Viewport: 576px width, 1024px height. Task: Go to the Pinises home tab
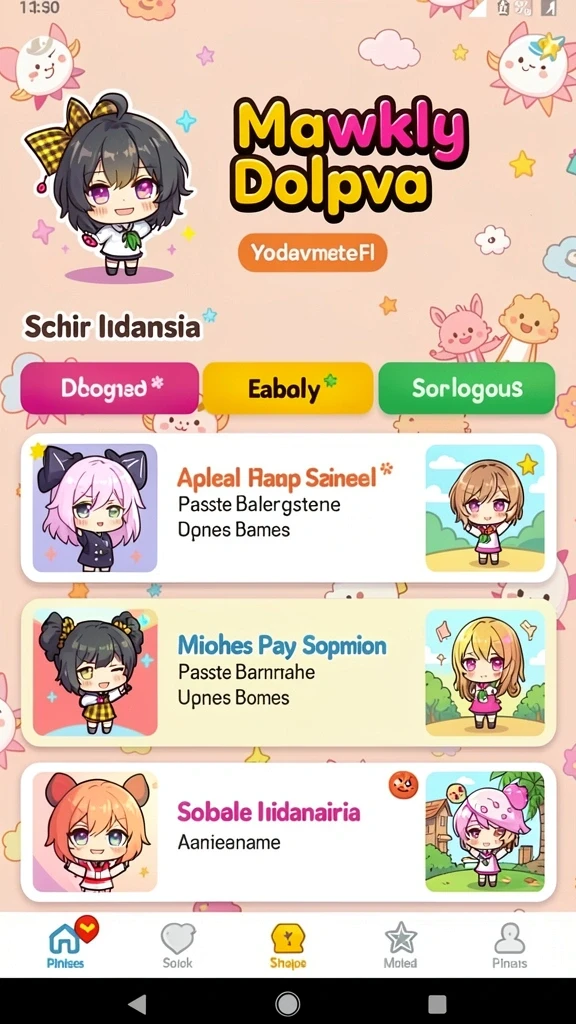(66, 944)
